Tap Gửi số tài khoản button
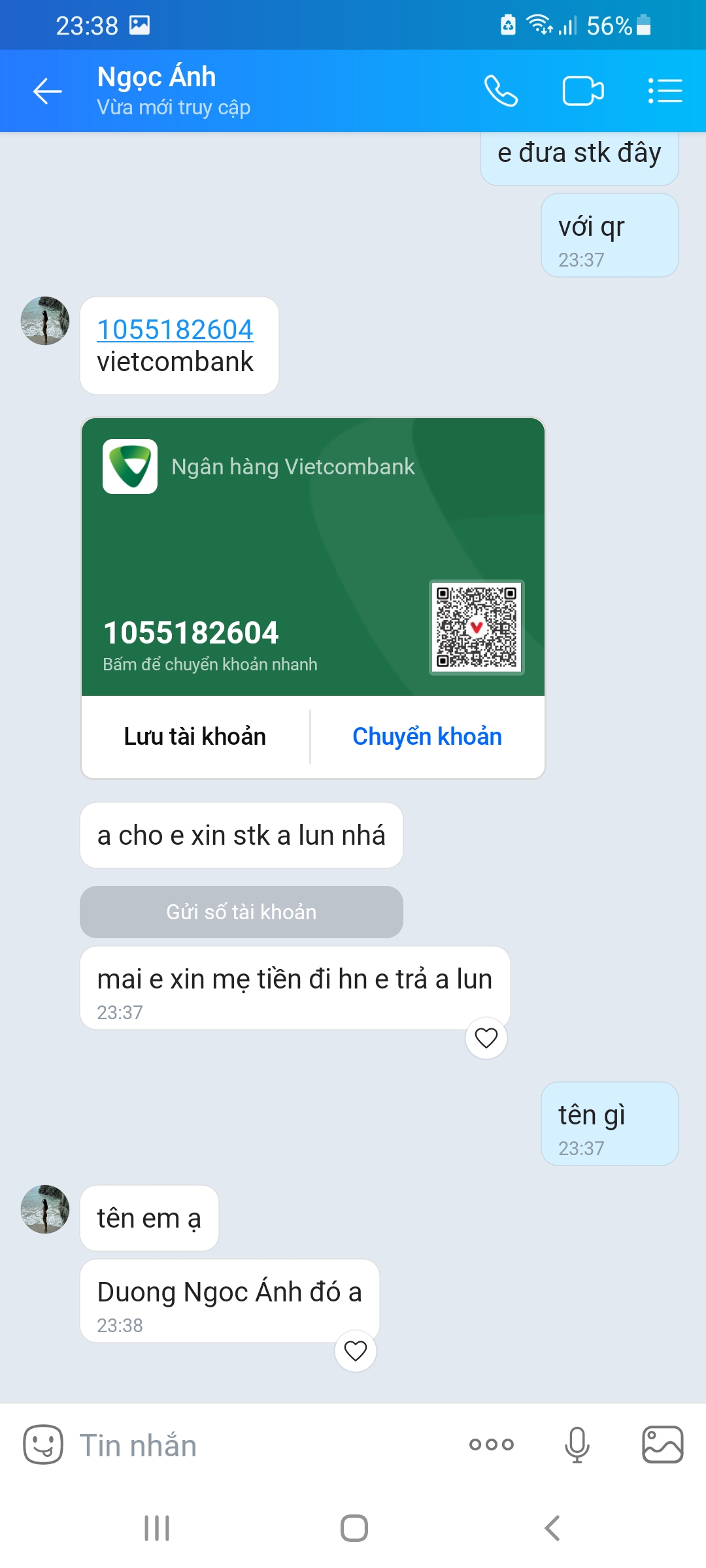706x1568 pixels. pos(241,911)
